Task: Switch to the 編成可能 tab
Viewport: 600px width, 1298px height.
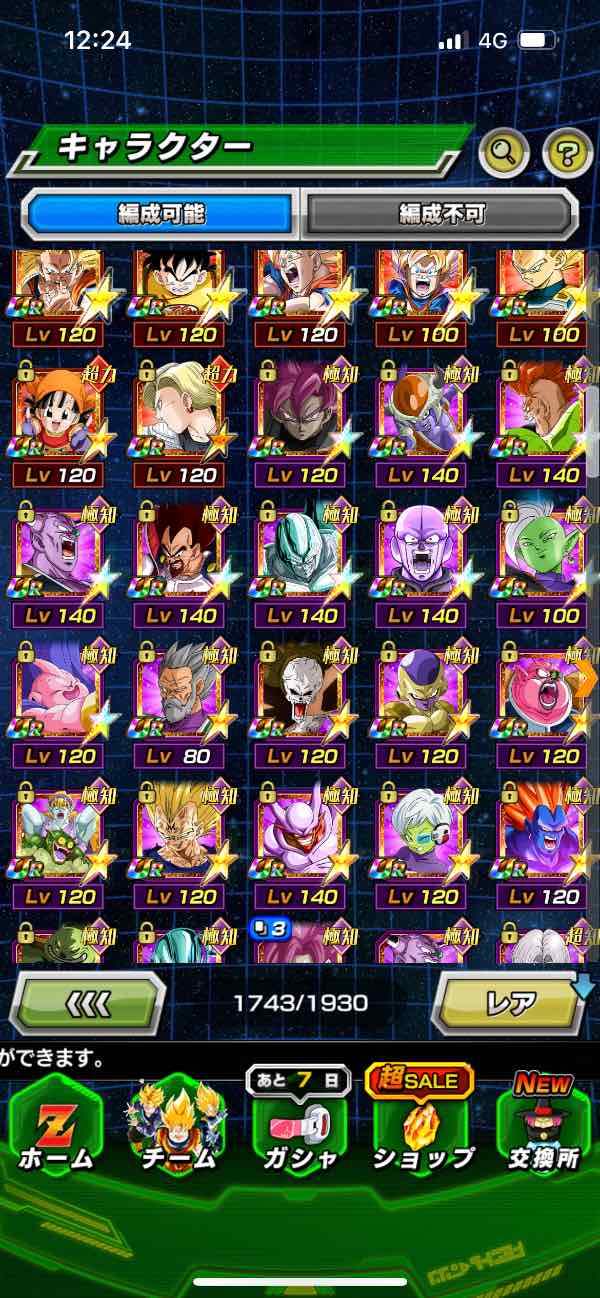Action: pyautogui.click(x=161, y=214)
